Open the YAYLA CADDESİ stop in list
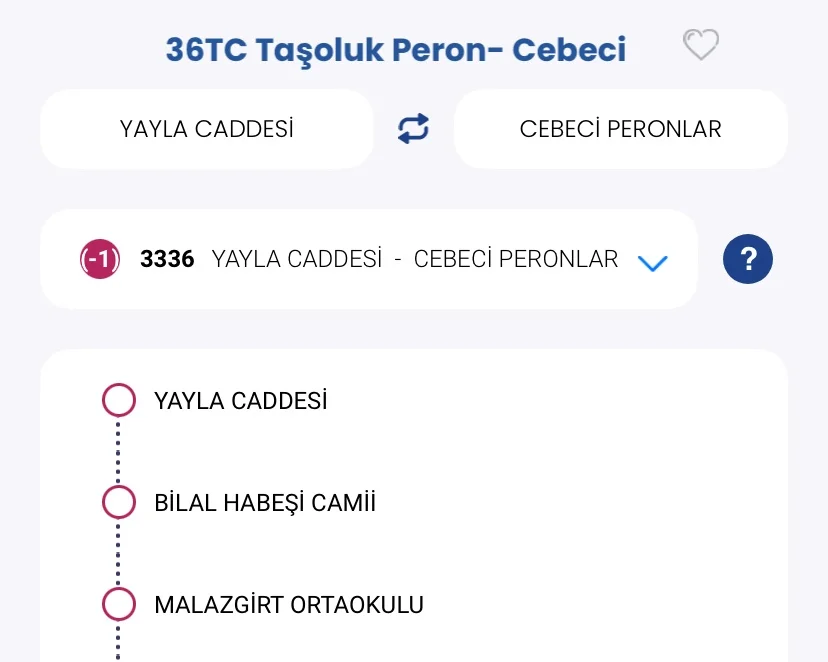This screenshot has width=828, height=662. point(240,401)
